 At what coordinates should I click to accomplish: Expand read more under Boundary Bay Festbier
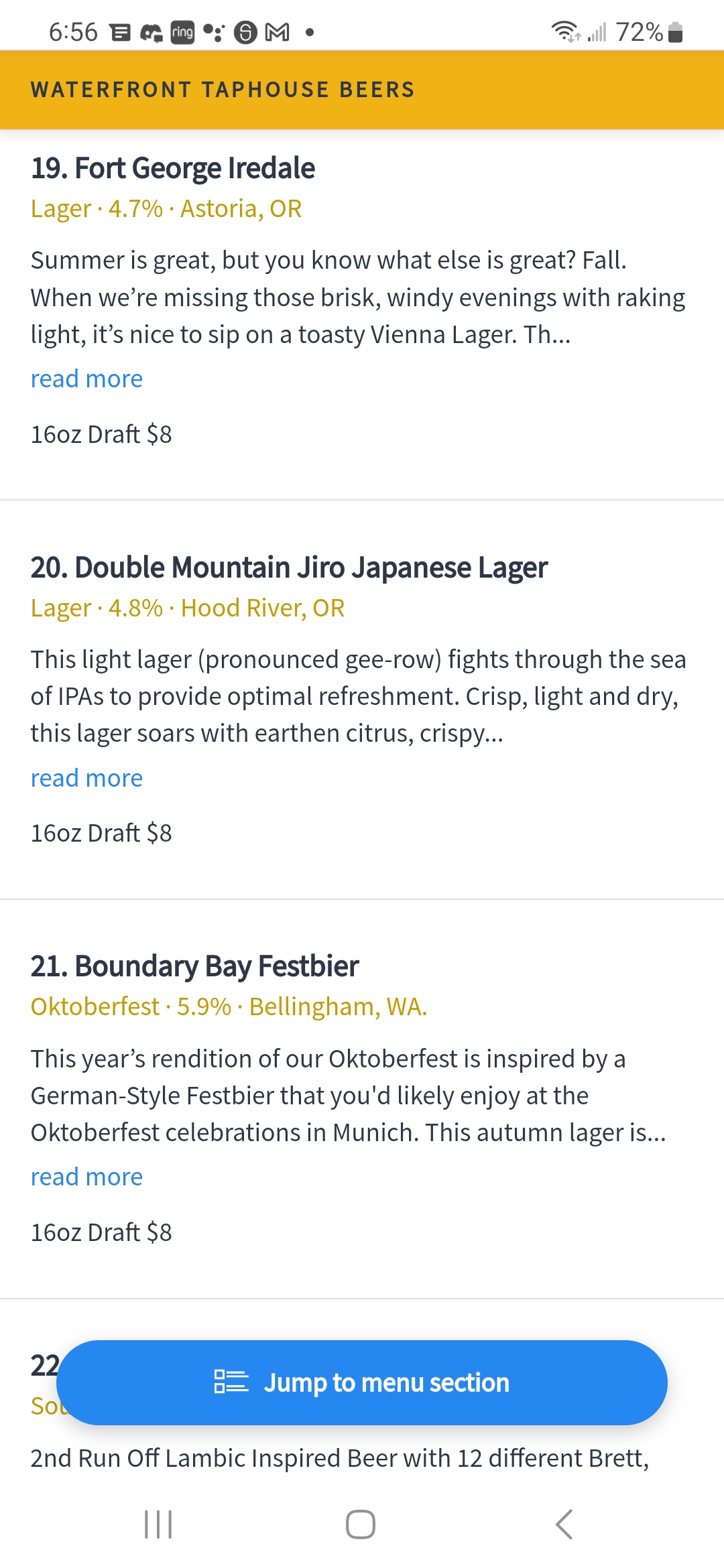click(86, 1177)
